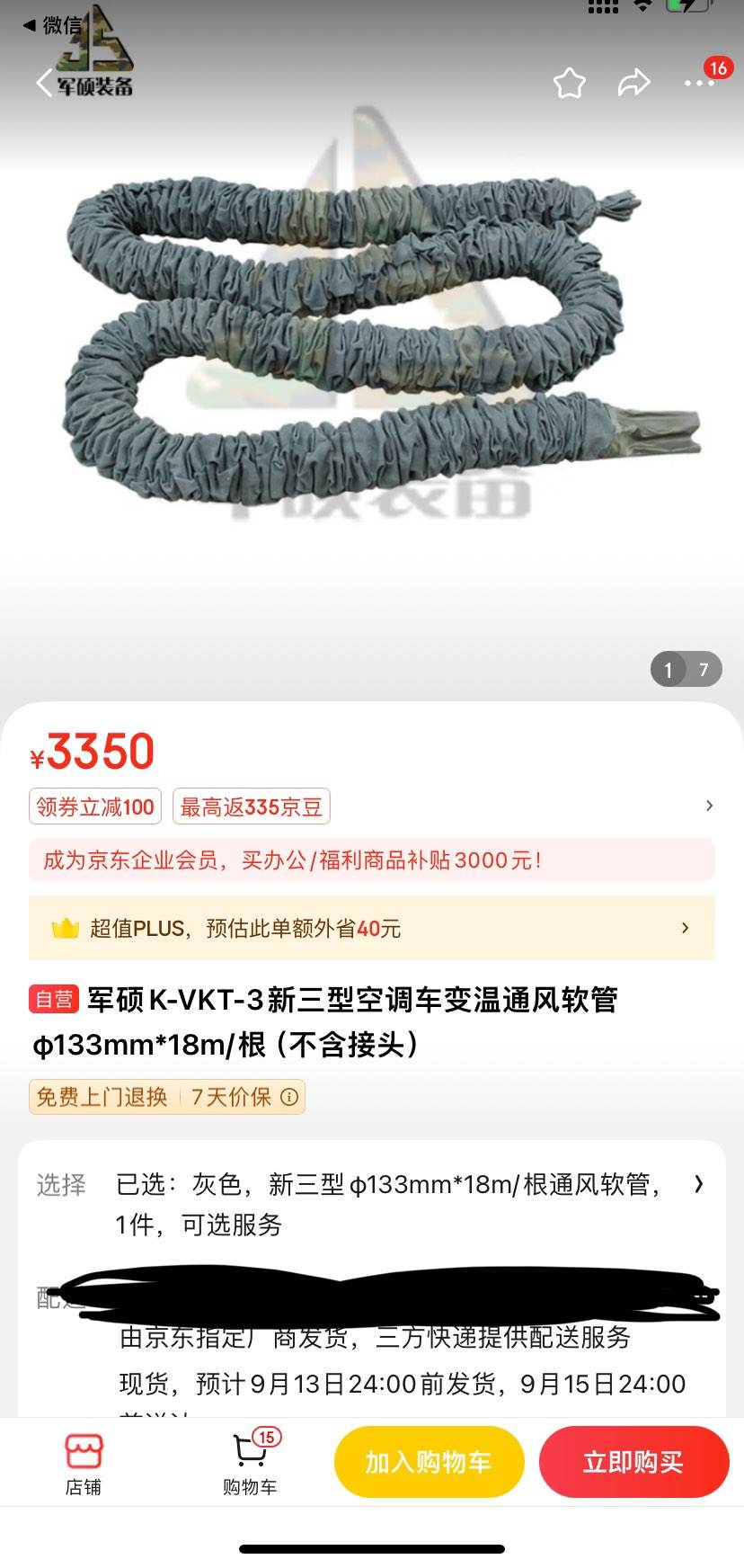Viewport: 744px width, 1568px height.
Task: Expand the 超值PLUS savings banner chevron
Action: [684, 927]
